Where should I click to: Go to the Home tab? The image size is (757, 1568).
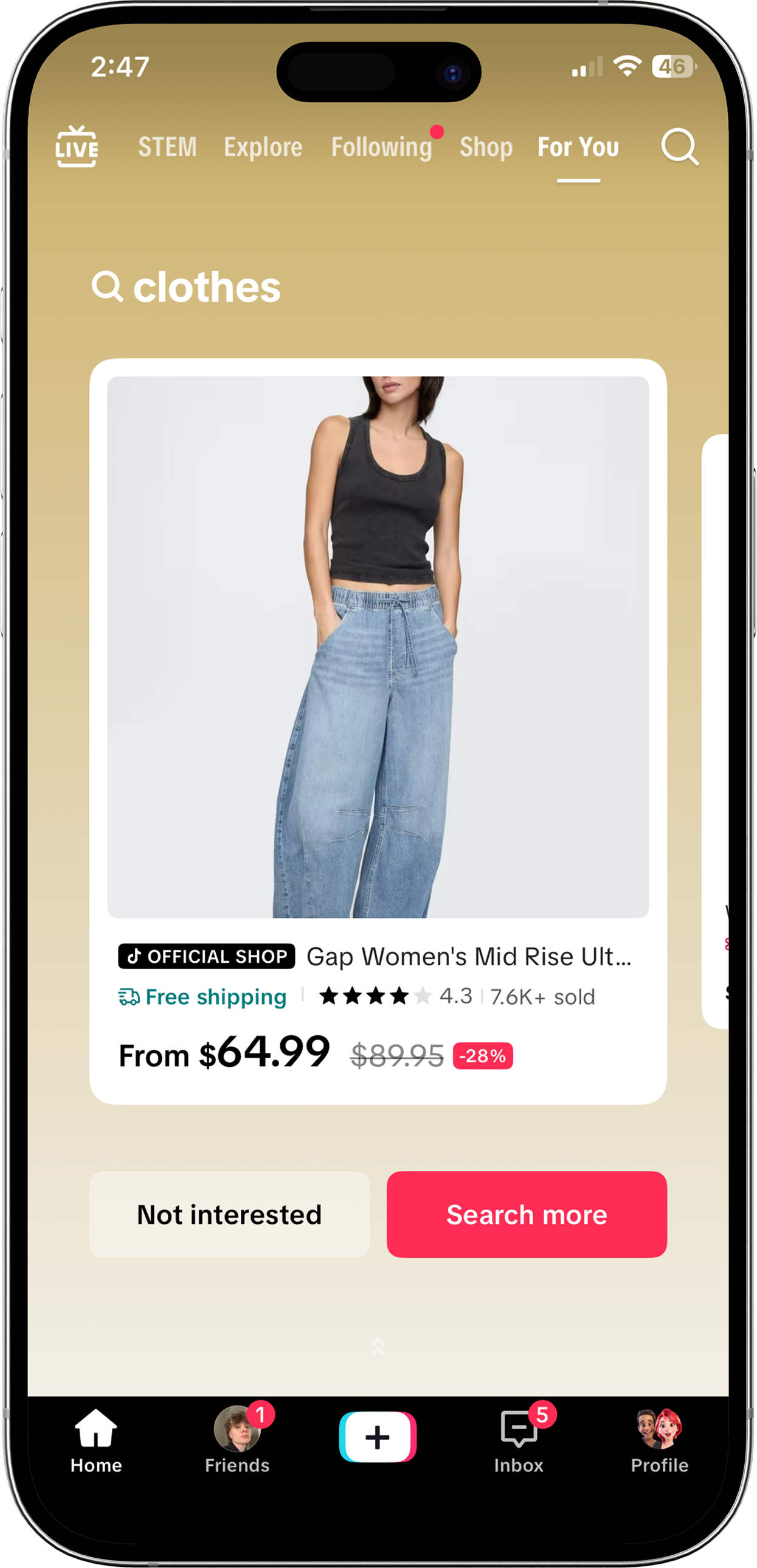(x=96, y=1440)
